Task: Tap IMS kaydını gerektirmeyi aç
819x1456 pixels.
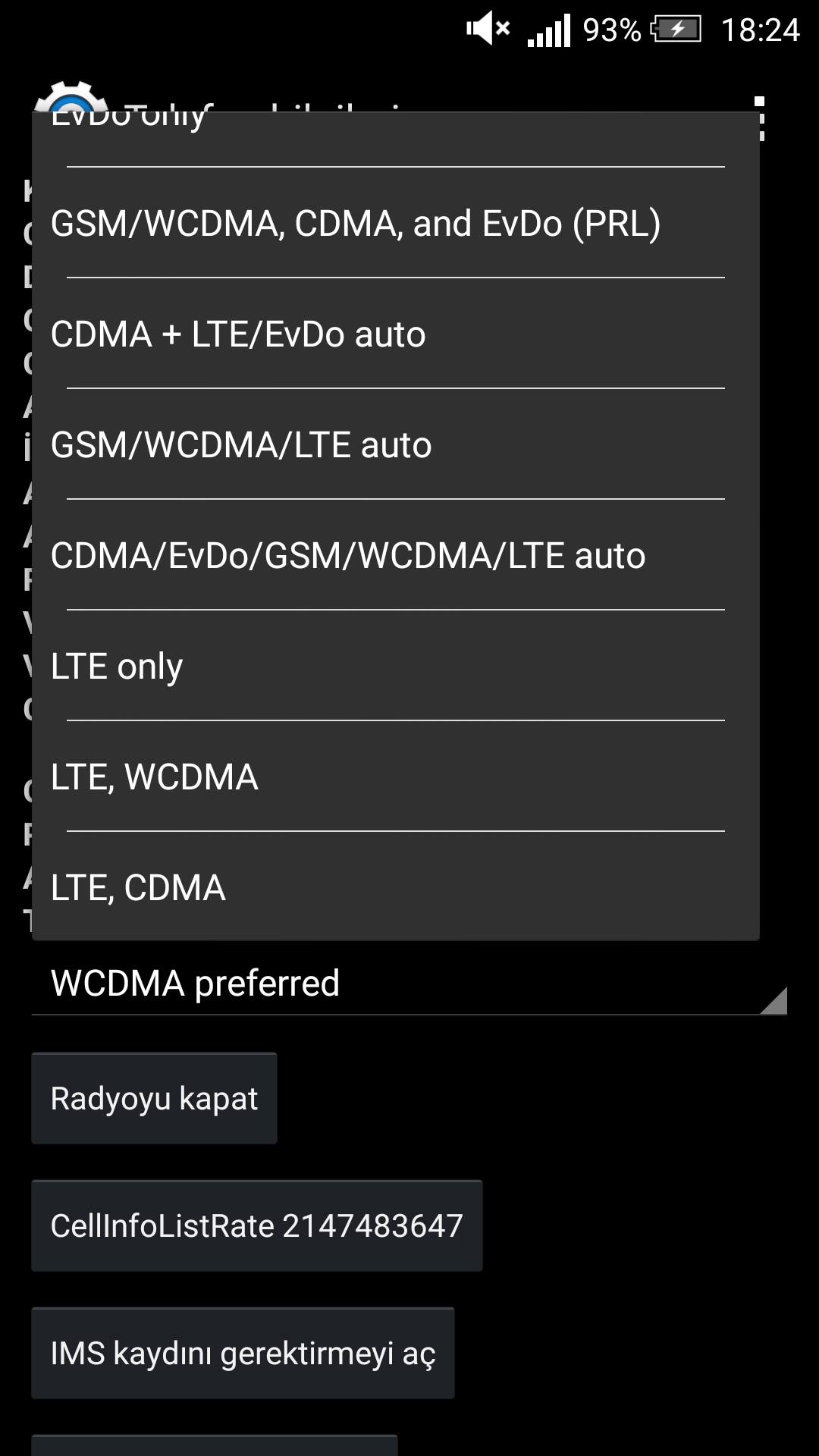Action: (x=243, y=1353)
